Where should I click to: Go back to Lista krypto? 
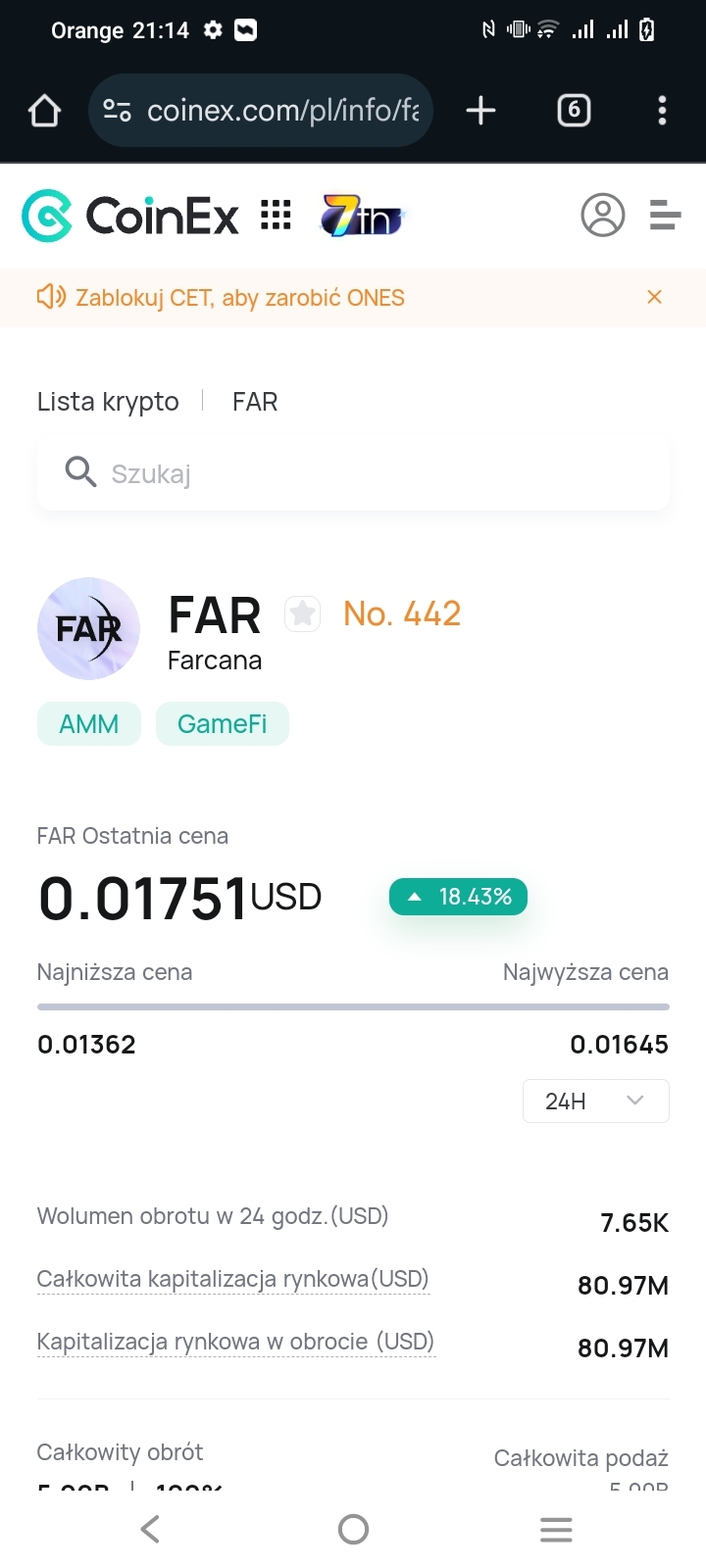[x=108, y=402]
